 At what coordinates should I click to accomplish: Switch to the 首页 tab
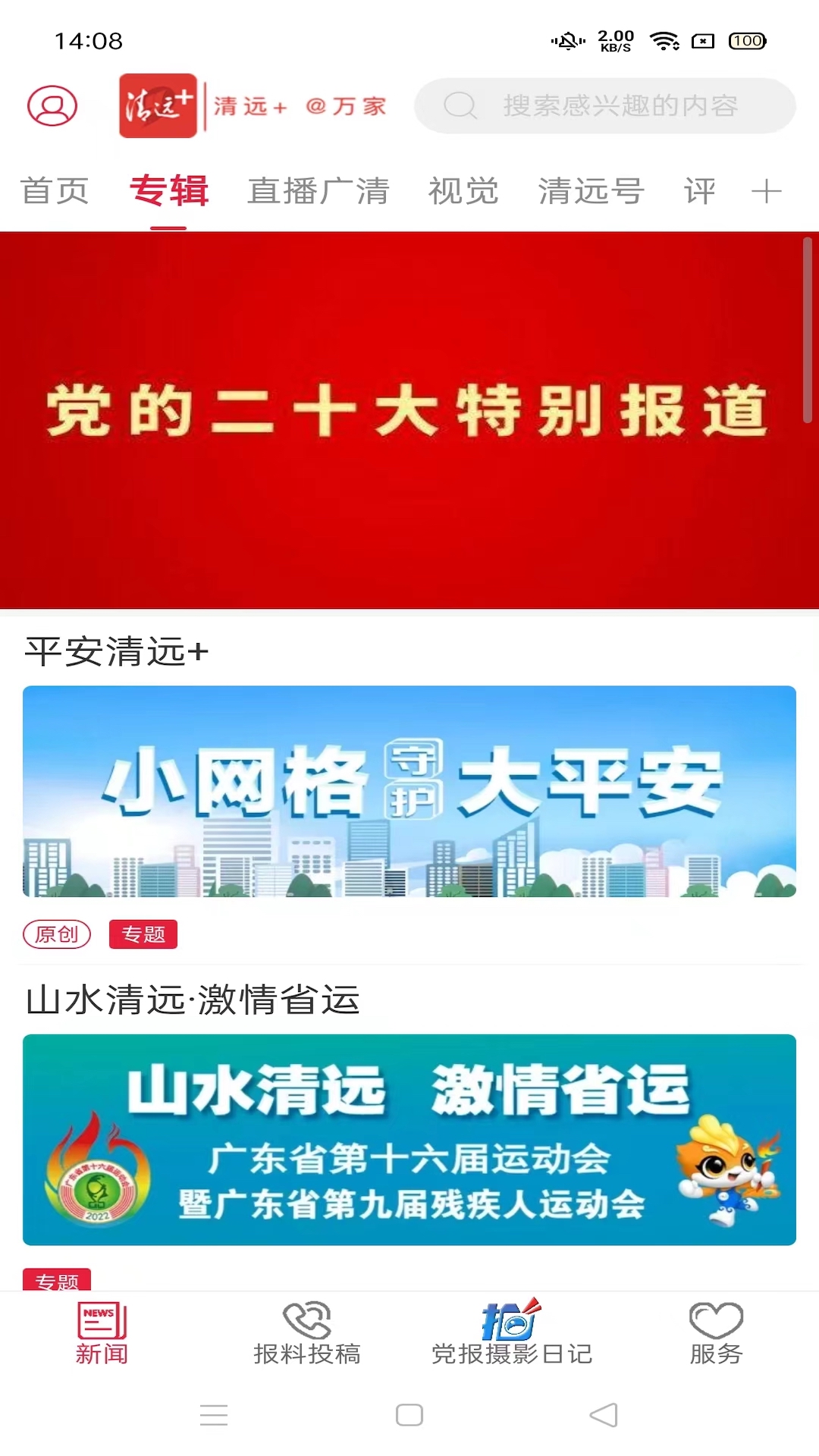click(55, 191)
